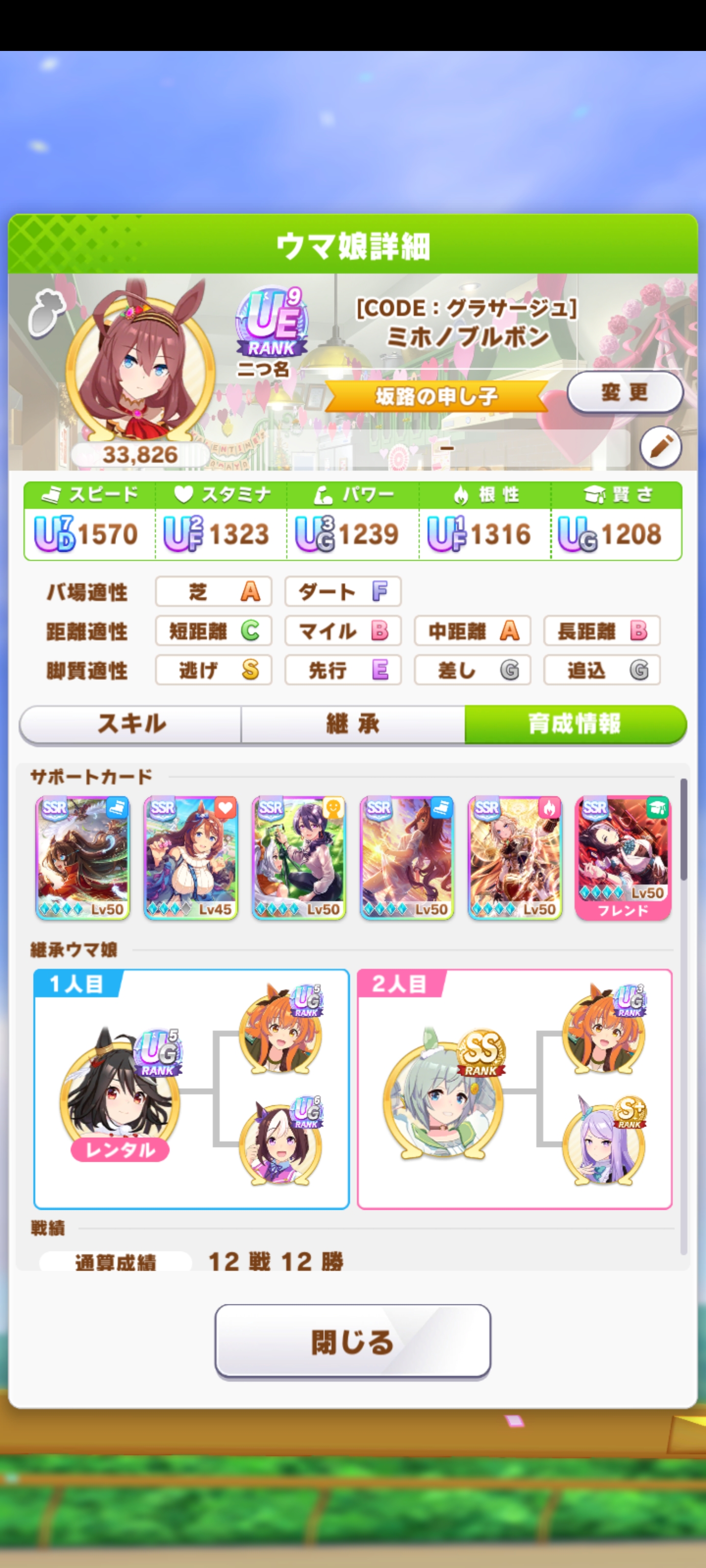Close the dialog with the 閉じる button
This screenshot has height=1568, width=706.
353,1342
